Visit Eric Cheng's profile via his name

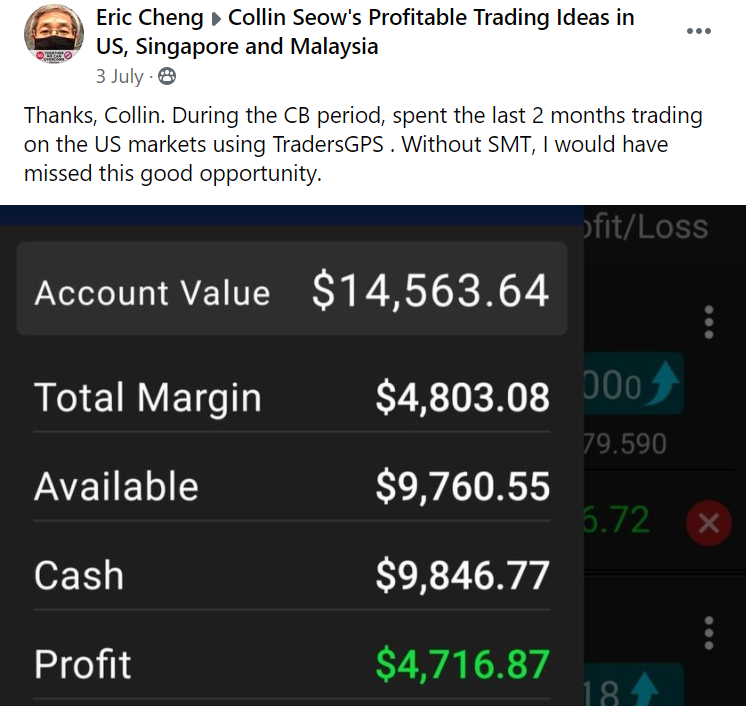(x=147, y=18)
